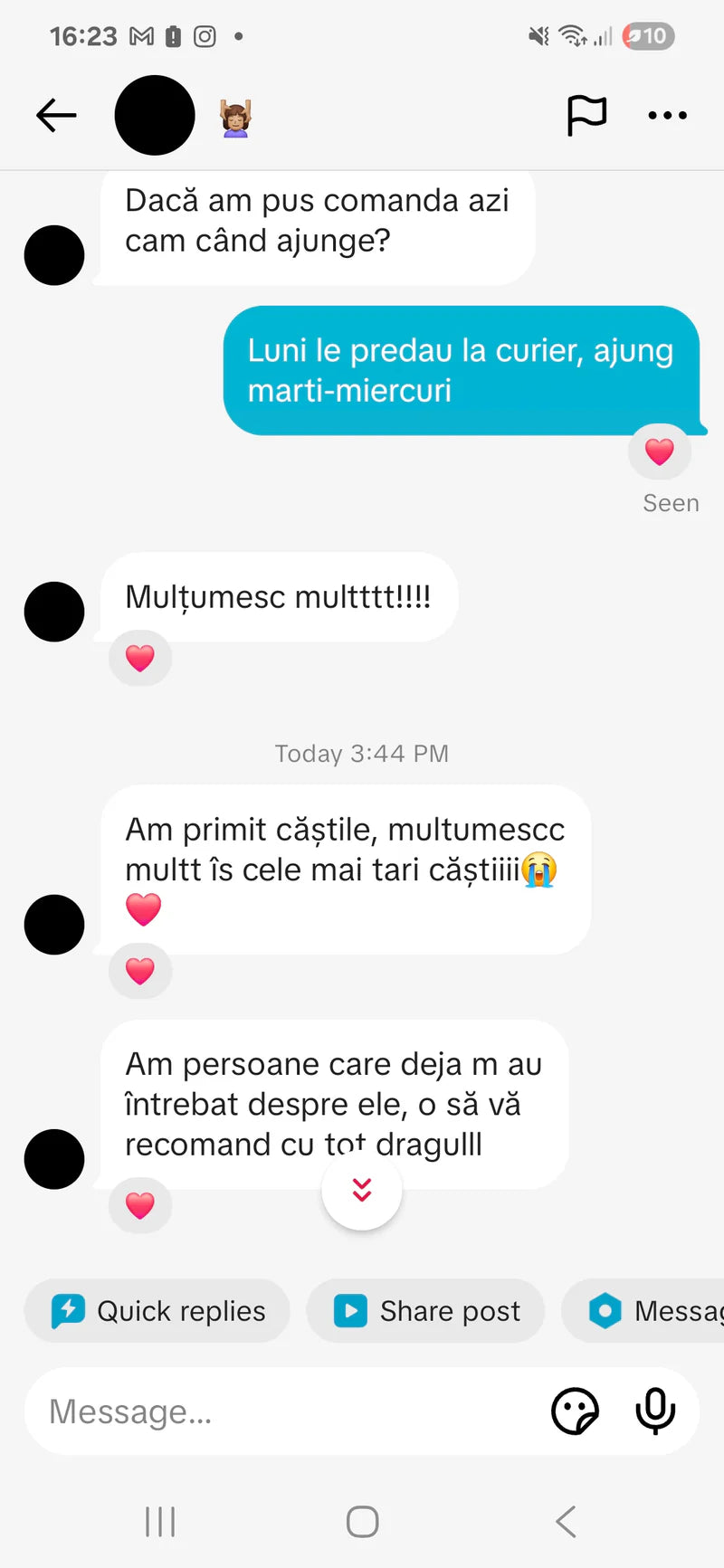Open recent apps from the navigation bar
The image size is (724, 1568).
tap(160, 1522)
